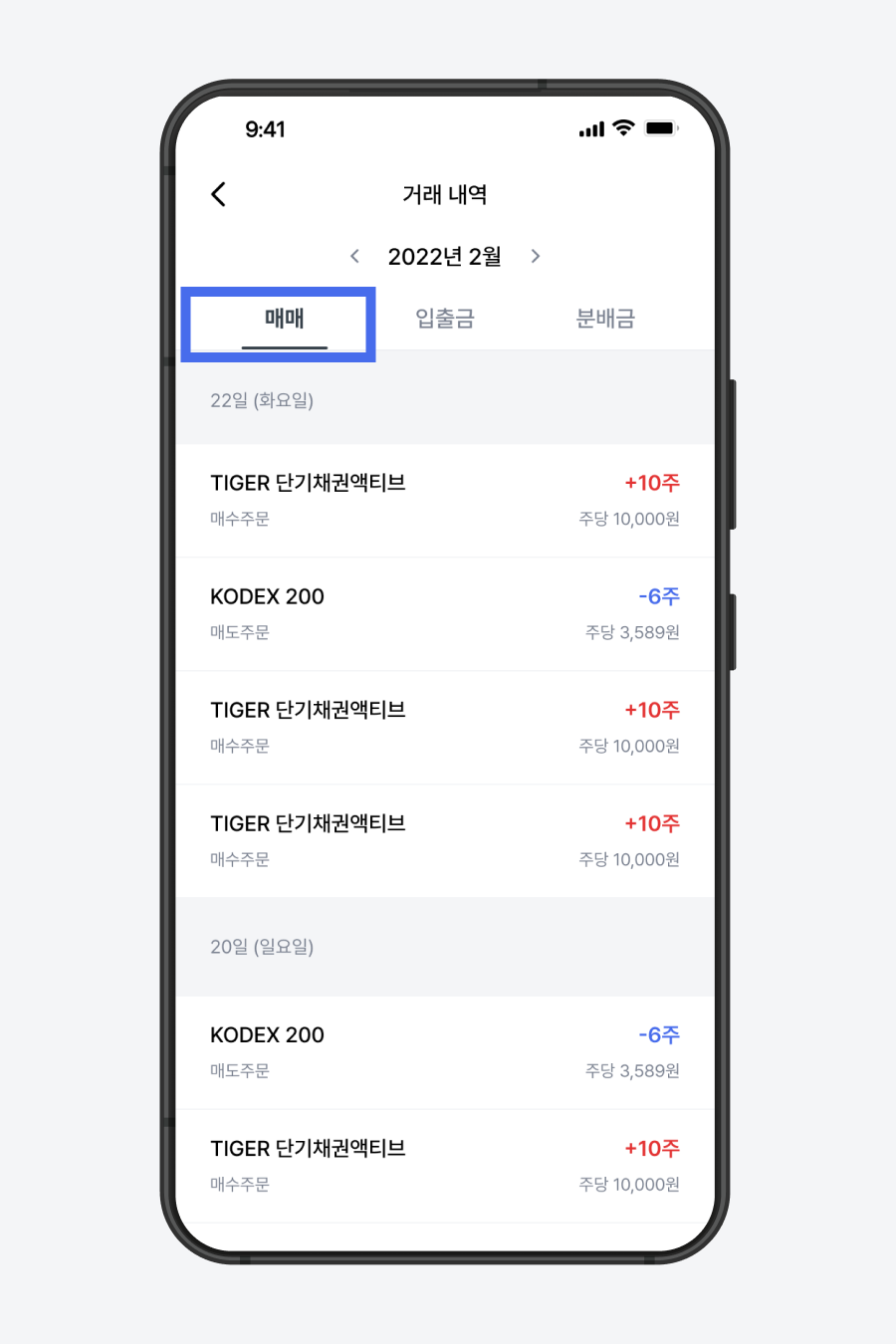Go to the month after 2022년 2월
This screenshot has height=1344, width=896.
[536, 257]
